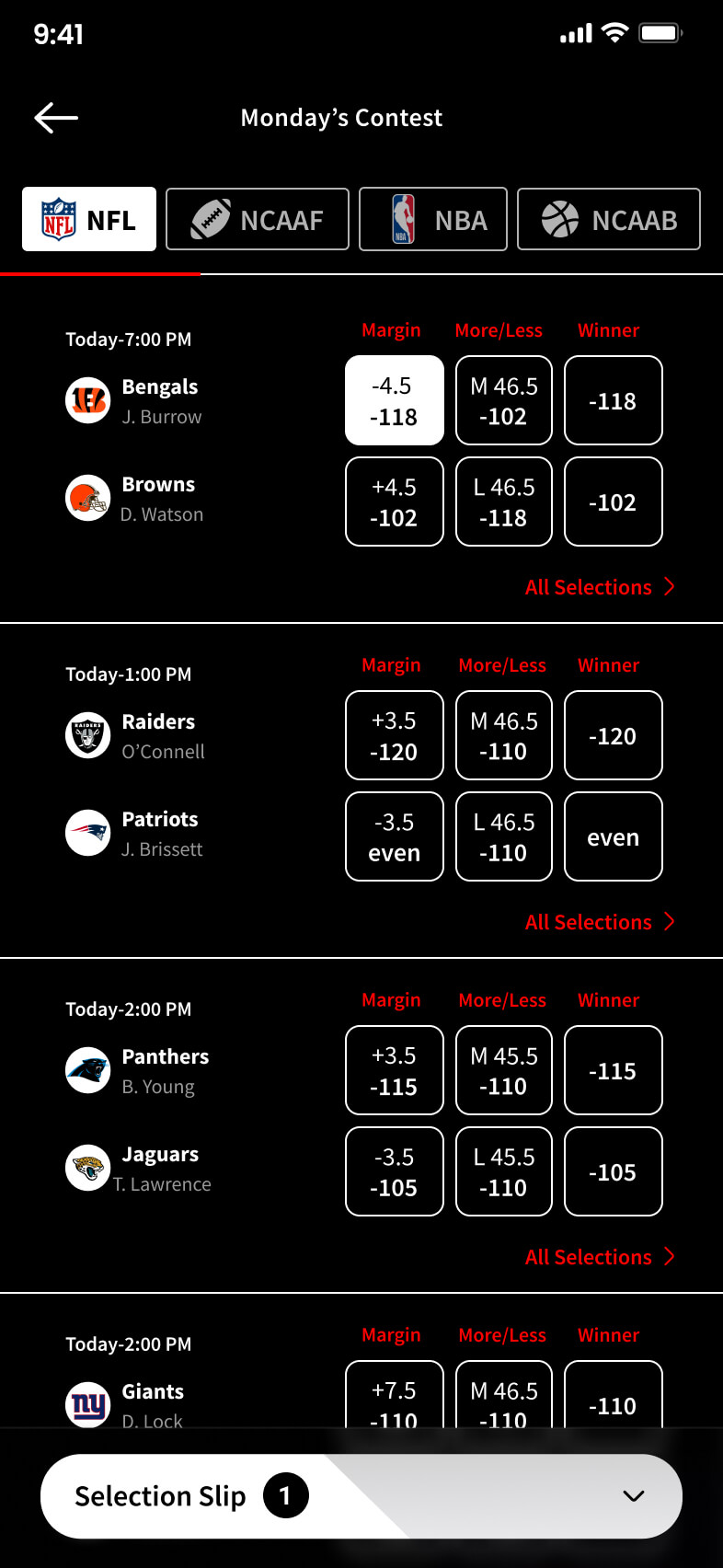Pick Giants winner at -110
The height and width of the screenshot is (1568, 723).
pos(614,1394)
